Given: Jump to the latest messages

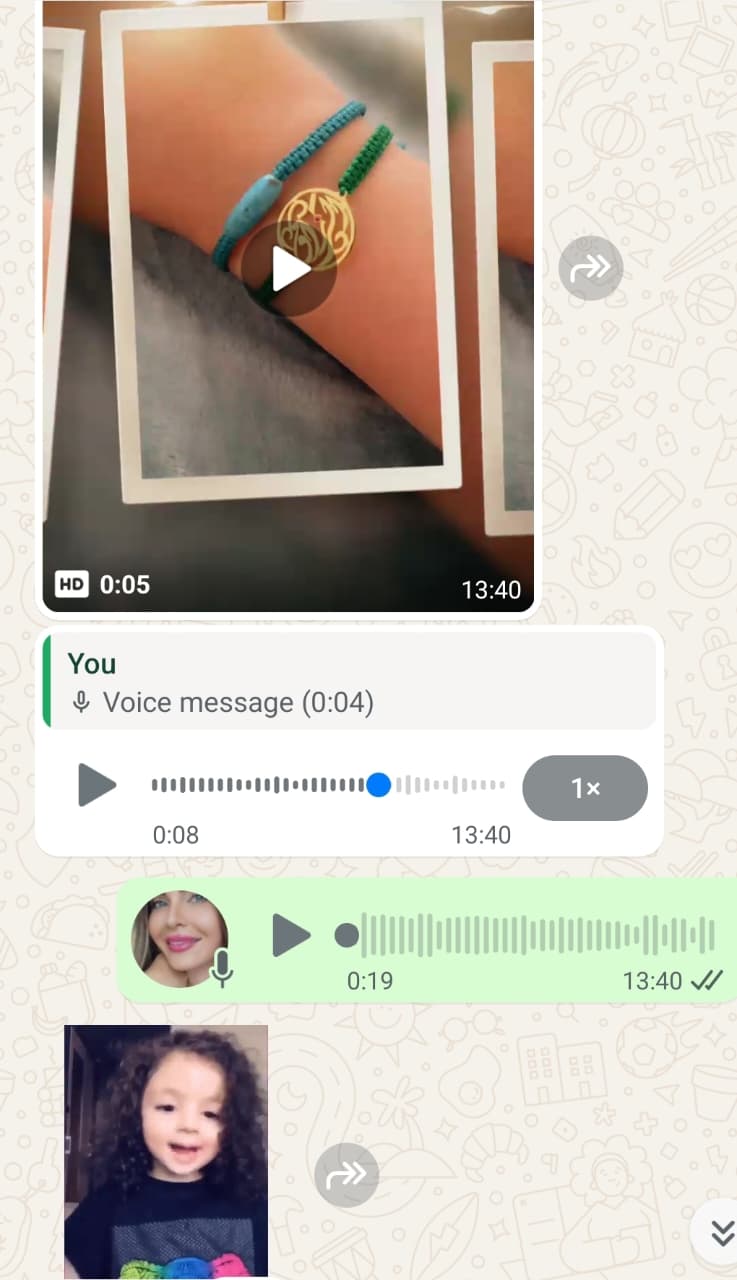Looking at the screenshot, I should point(720,1235).
